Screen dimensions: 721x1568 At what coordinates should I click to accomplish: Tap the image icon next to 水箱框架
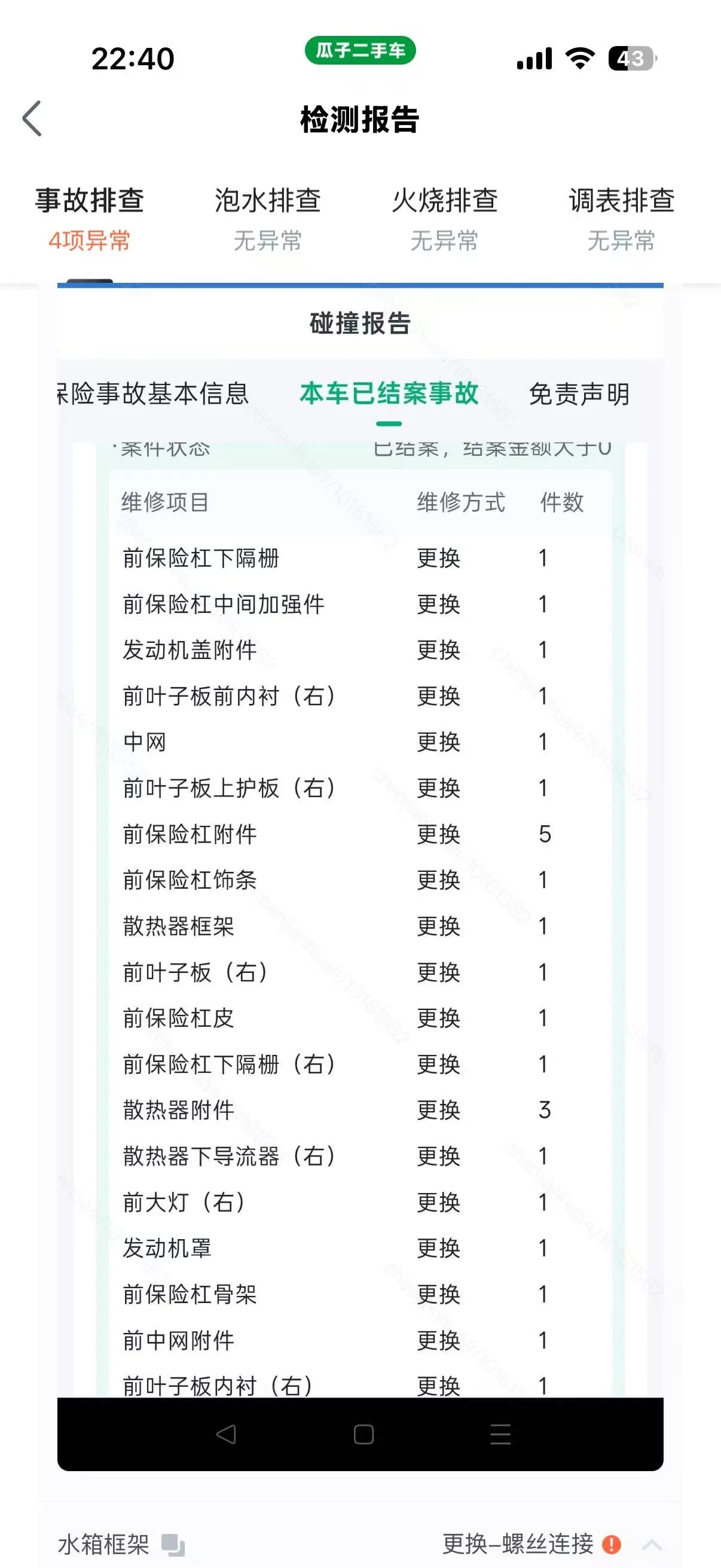[173, 1545]
